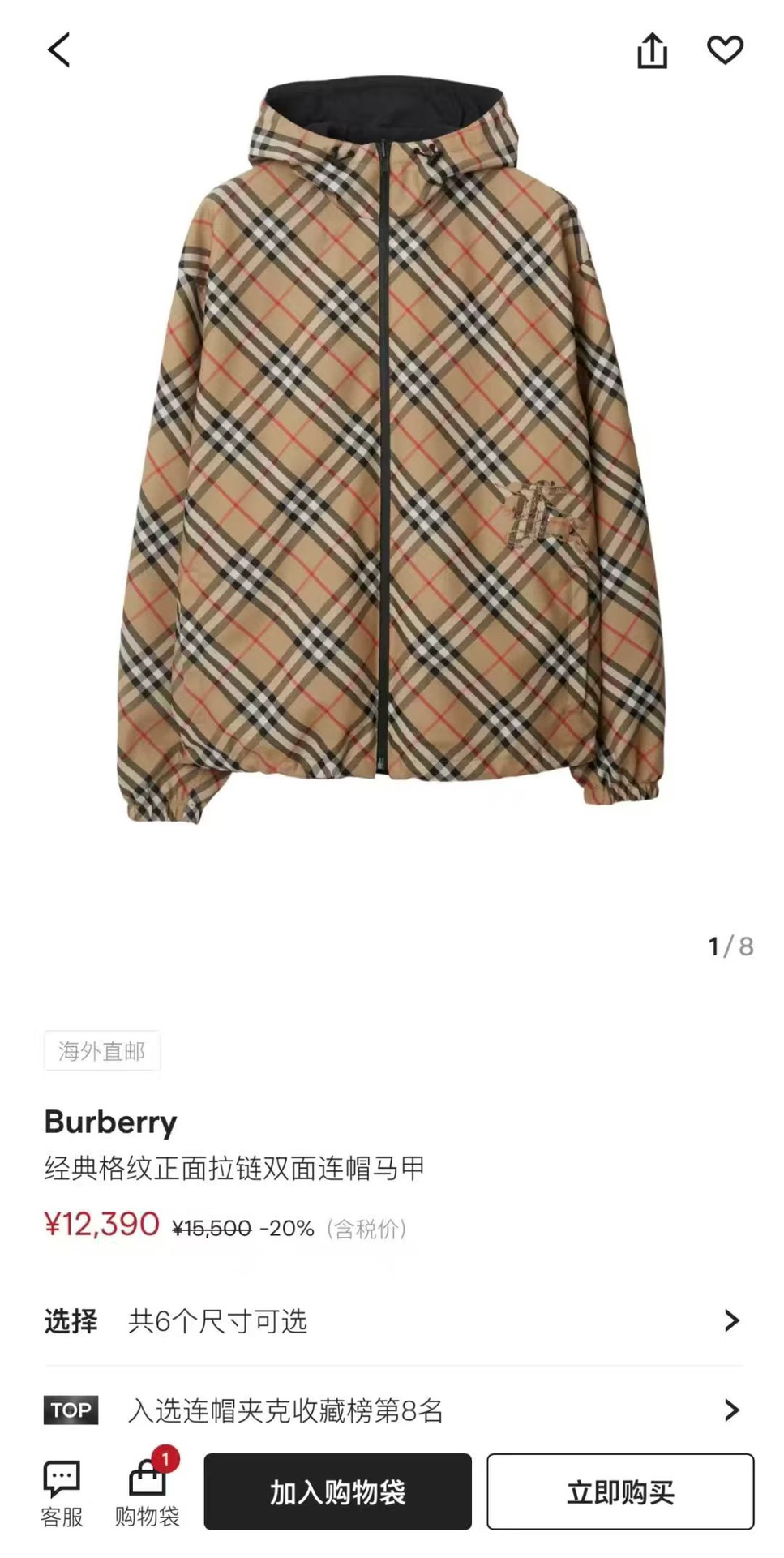Open the size selection row
The height and width of the screenshot is (1558, 784).
click(392, 1321)
